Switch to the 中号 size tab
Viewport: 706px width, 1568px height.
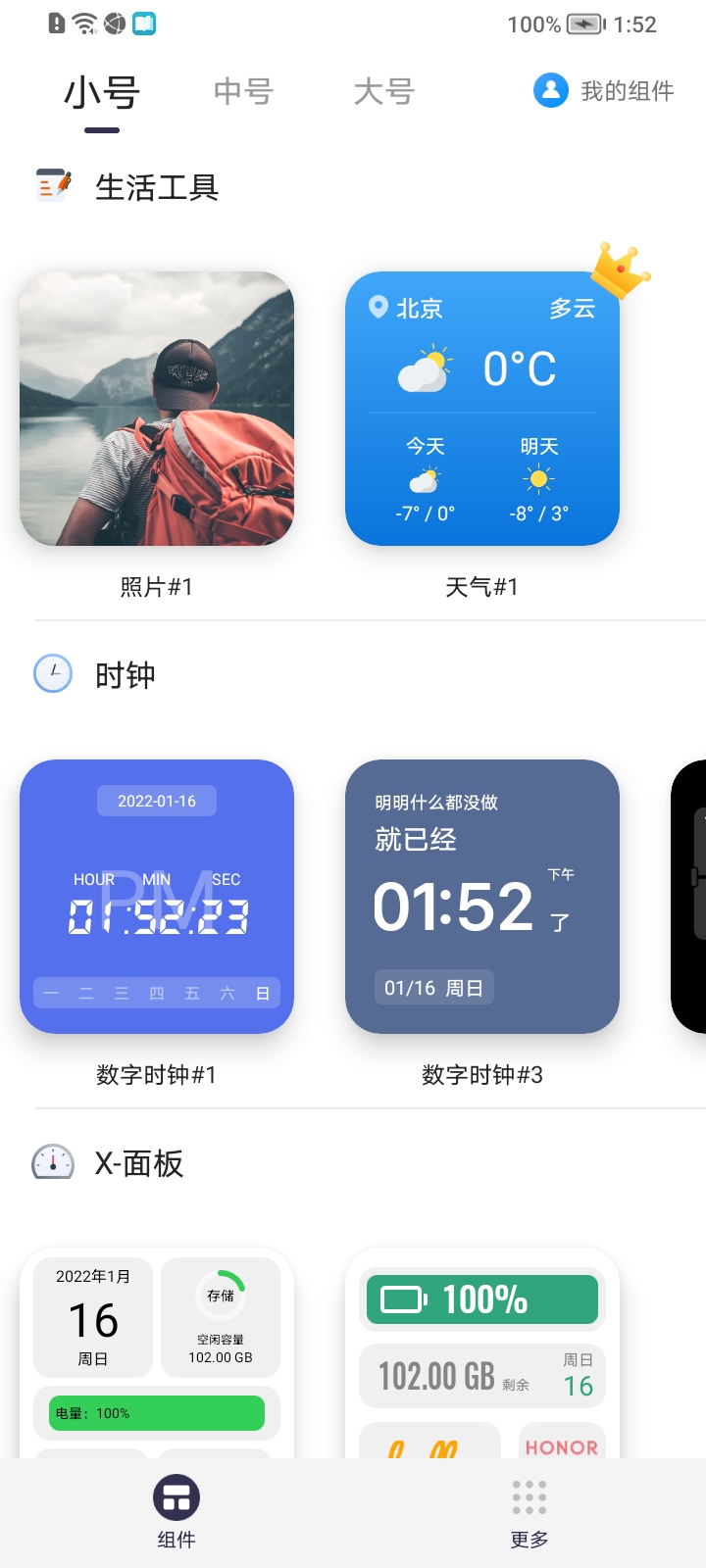point(243,92)
